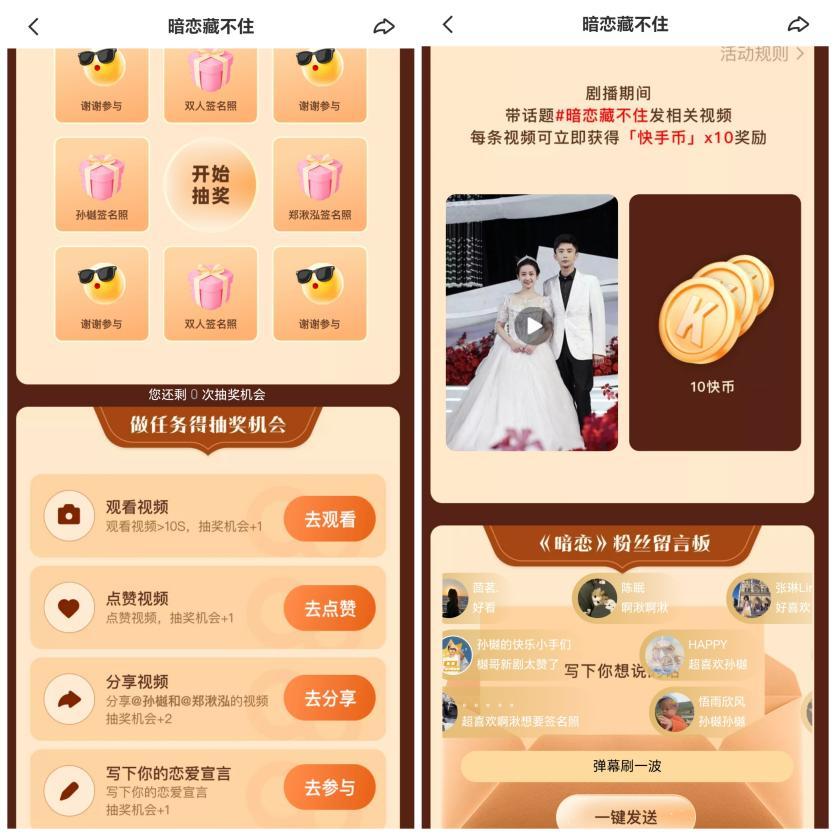This screenshot has height=836, width=836.
Task: Open 活动规则 activity rules
Action: click(762, 54)
